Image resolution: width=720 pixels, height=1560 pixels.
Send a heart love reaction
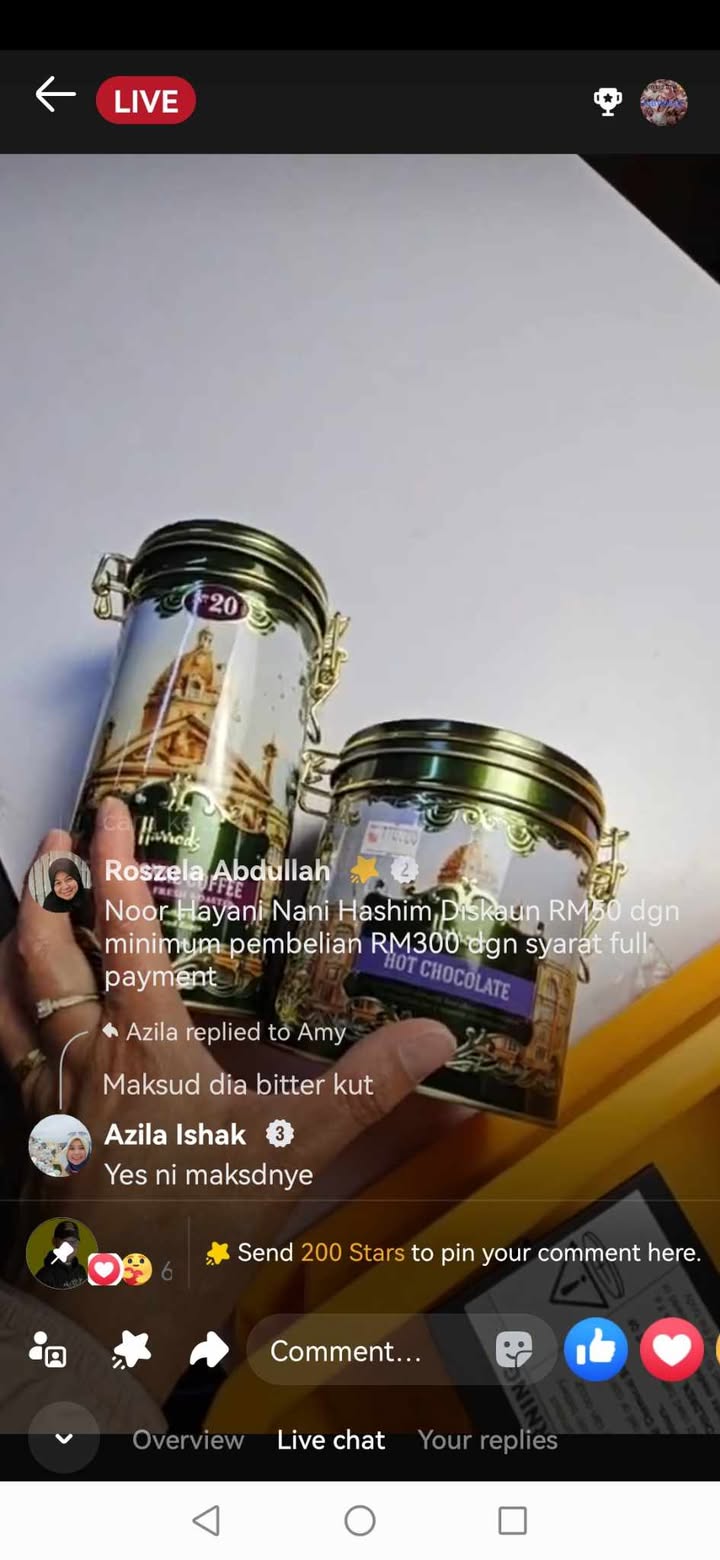tap(671, 1351)
